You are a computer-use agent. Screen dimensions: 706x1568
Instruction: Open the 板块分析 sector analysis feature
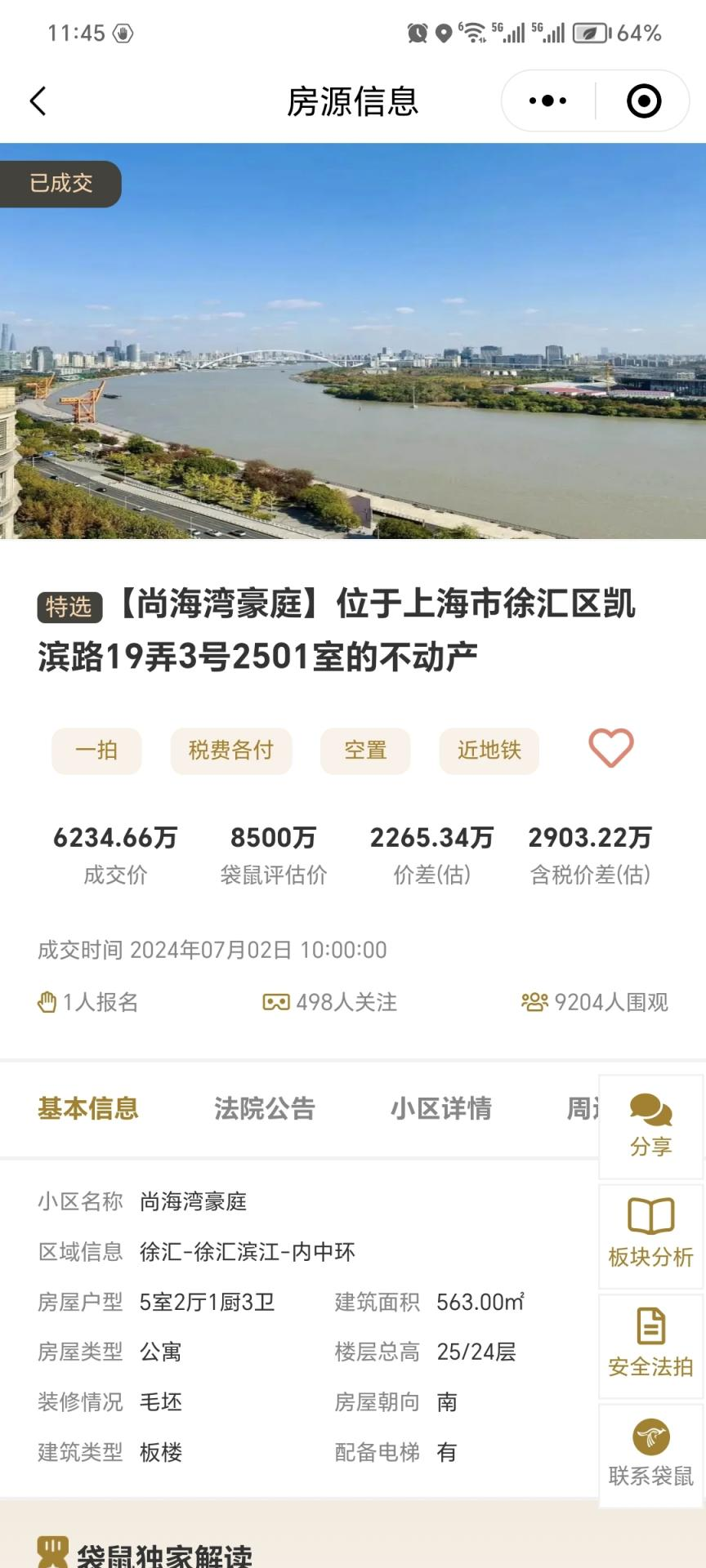pos(650,1235)
